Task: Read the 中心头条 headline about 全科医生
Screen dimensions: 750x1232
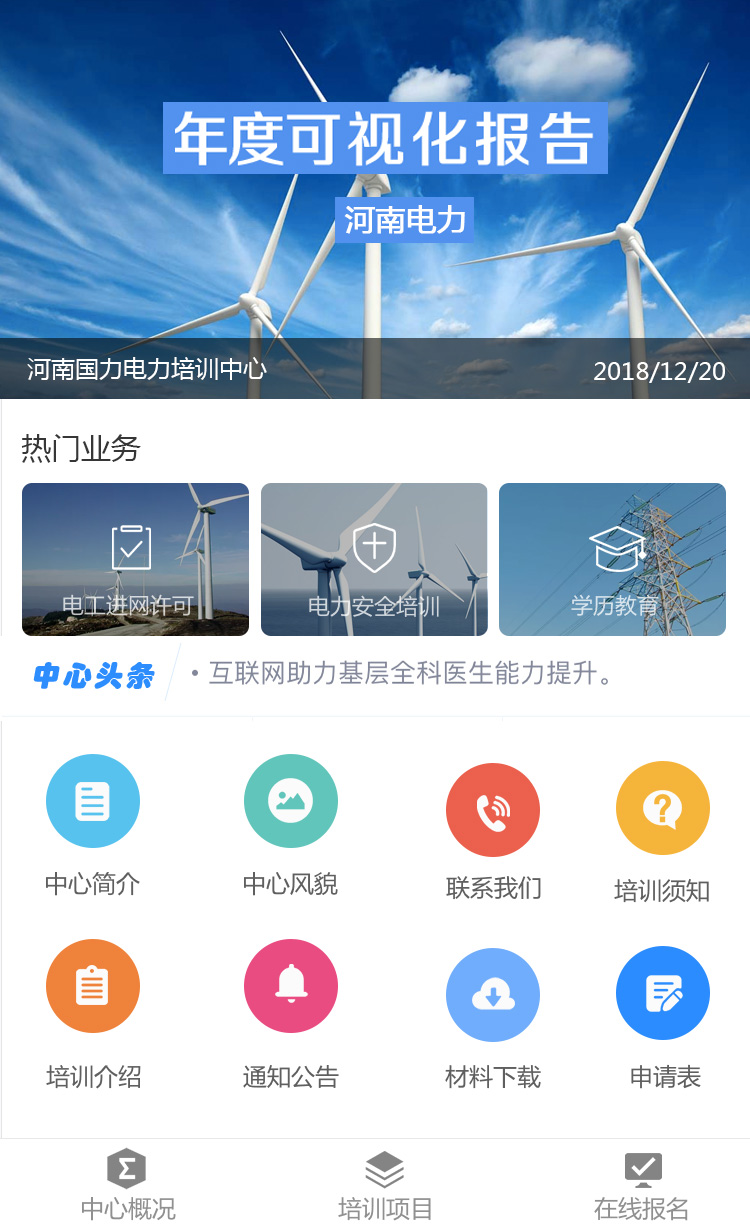Action: (410, 673)
